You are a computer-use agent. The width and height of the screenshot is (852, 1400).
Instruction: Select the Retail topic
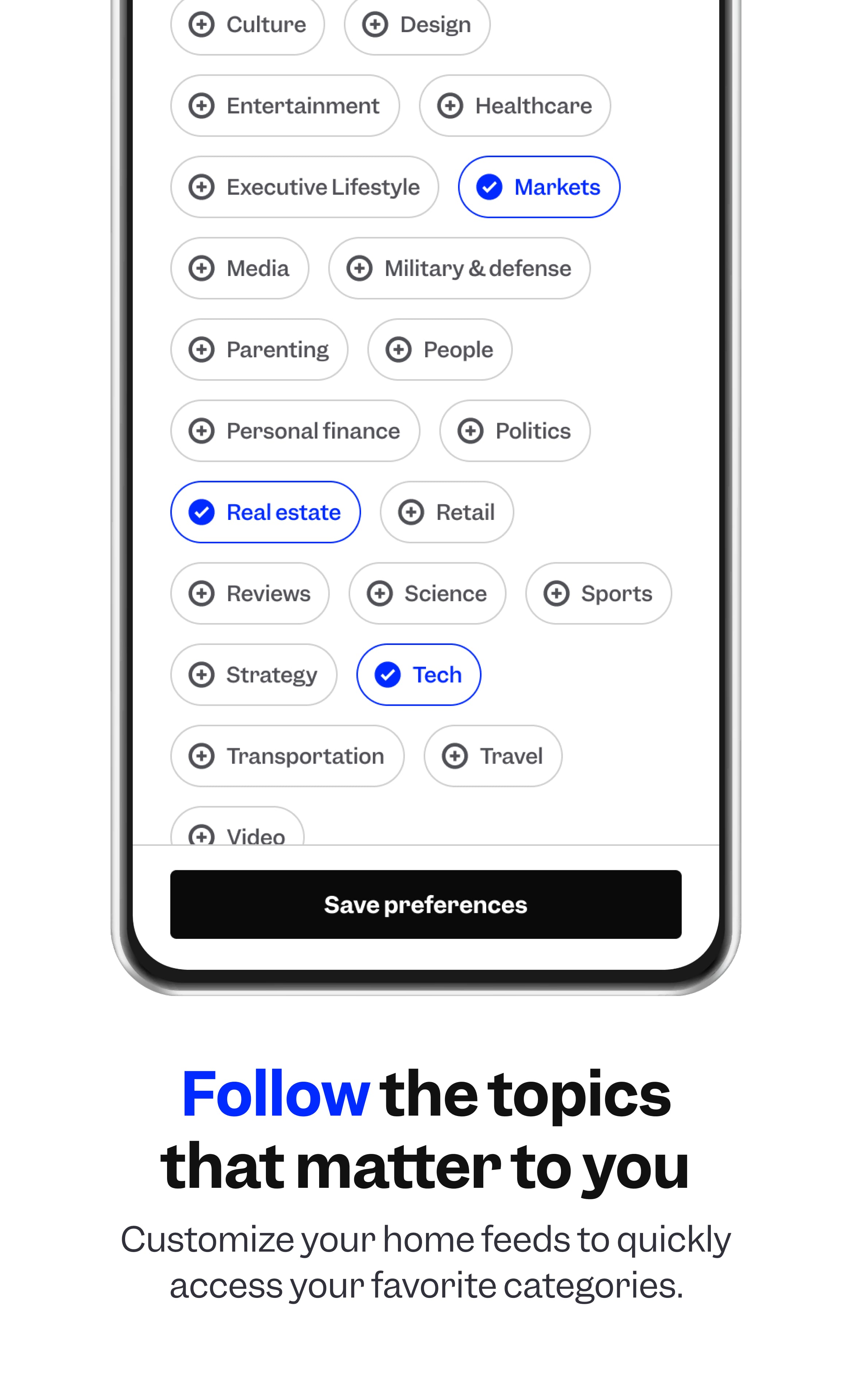pyautogui.click(x=447, y=512)
